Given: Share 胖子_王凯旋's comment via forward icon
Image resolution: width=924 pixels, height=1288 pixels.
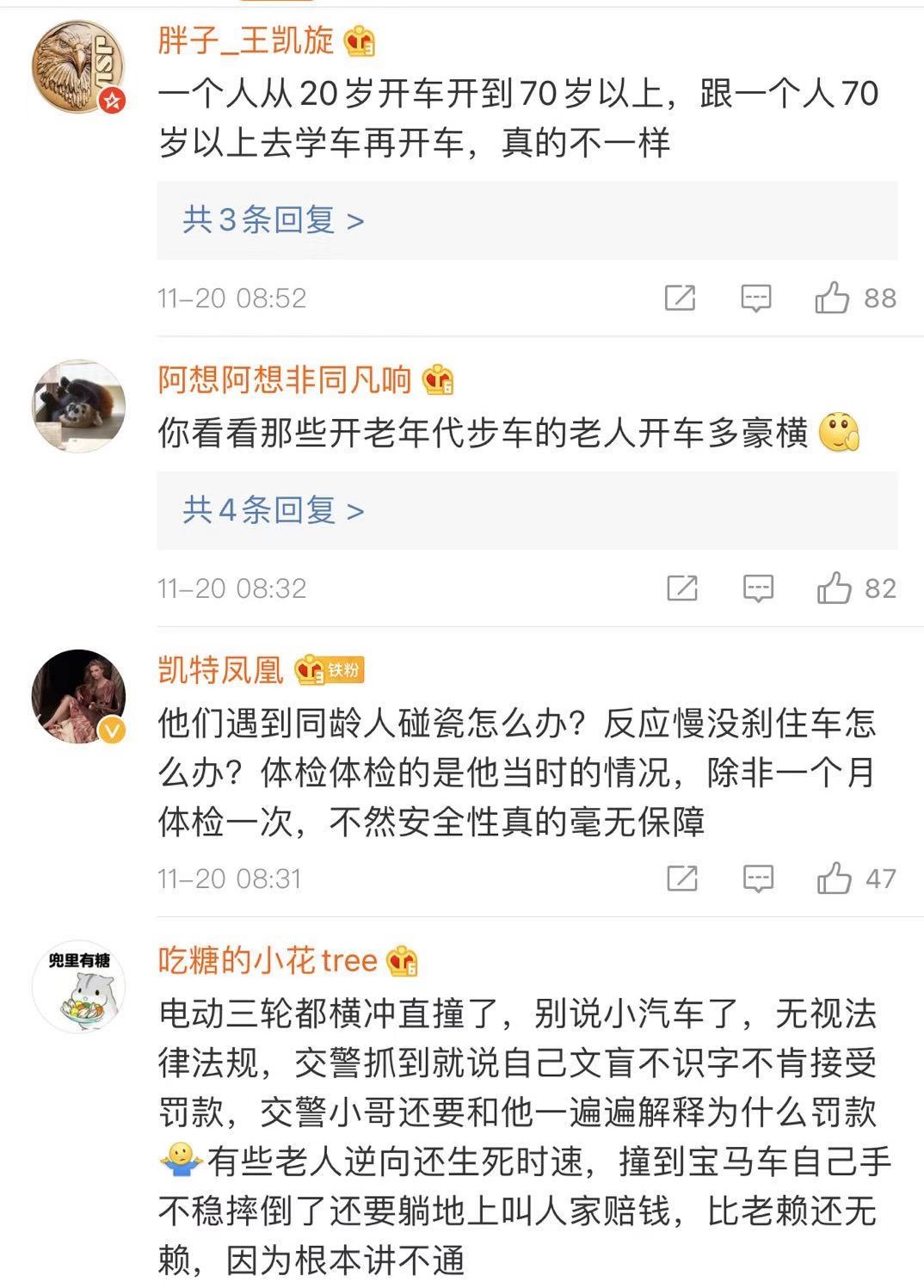Looking at the screenshot, I should [680, 298].
